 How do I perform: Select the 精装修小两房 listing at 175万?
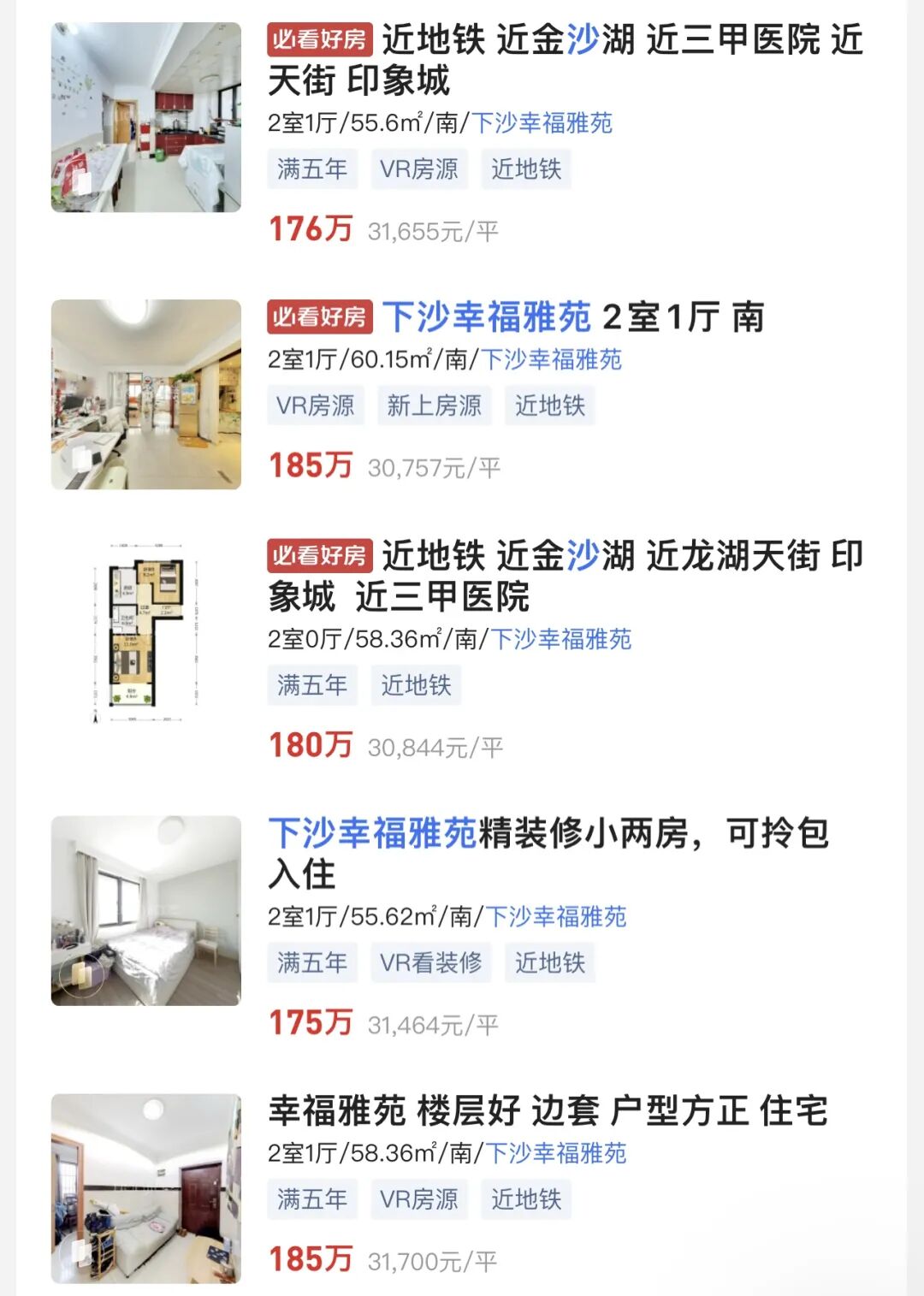[x=548, y=853]
